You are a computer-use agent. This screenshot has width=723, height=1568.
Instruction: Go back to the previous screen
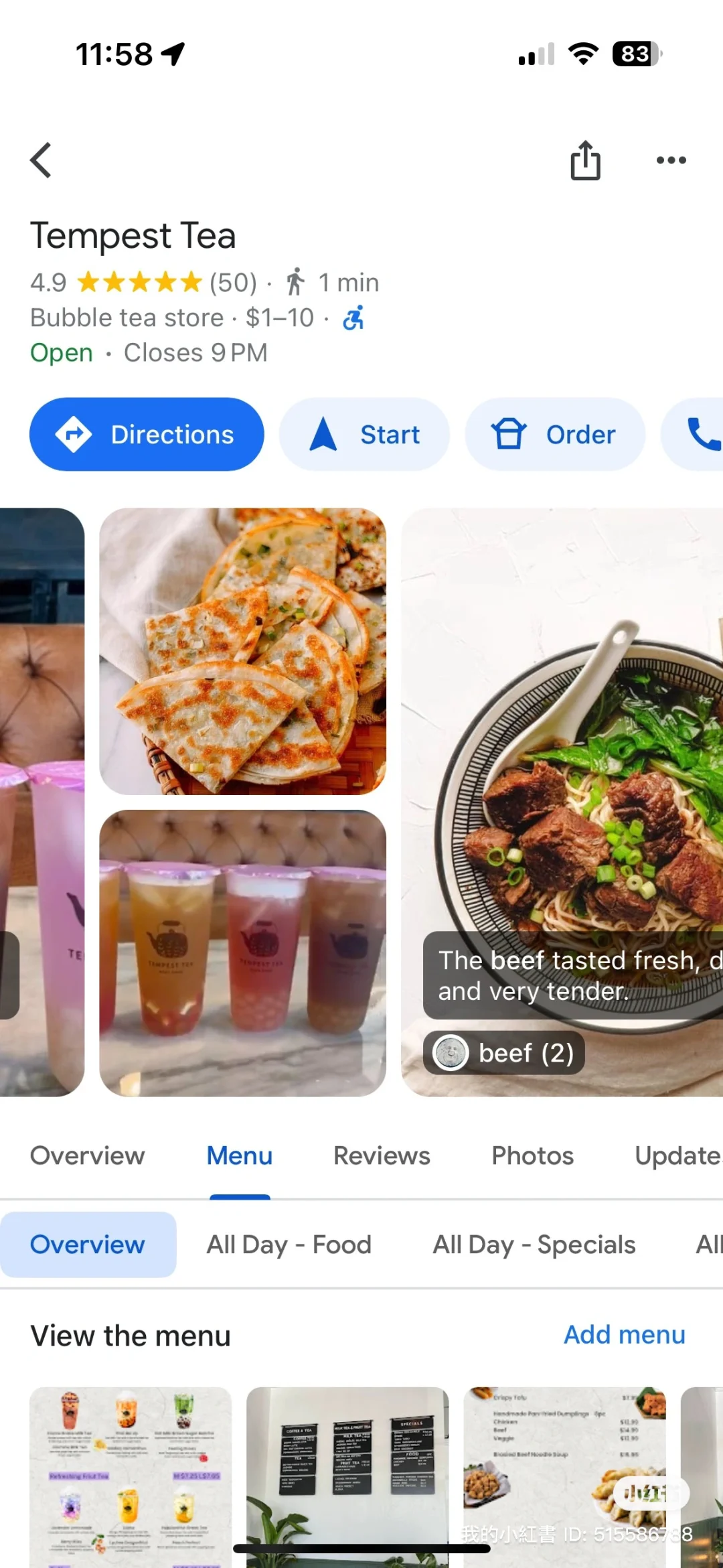point(42,161)
